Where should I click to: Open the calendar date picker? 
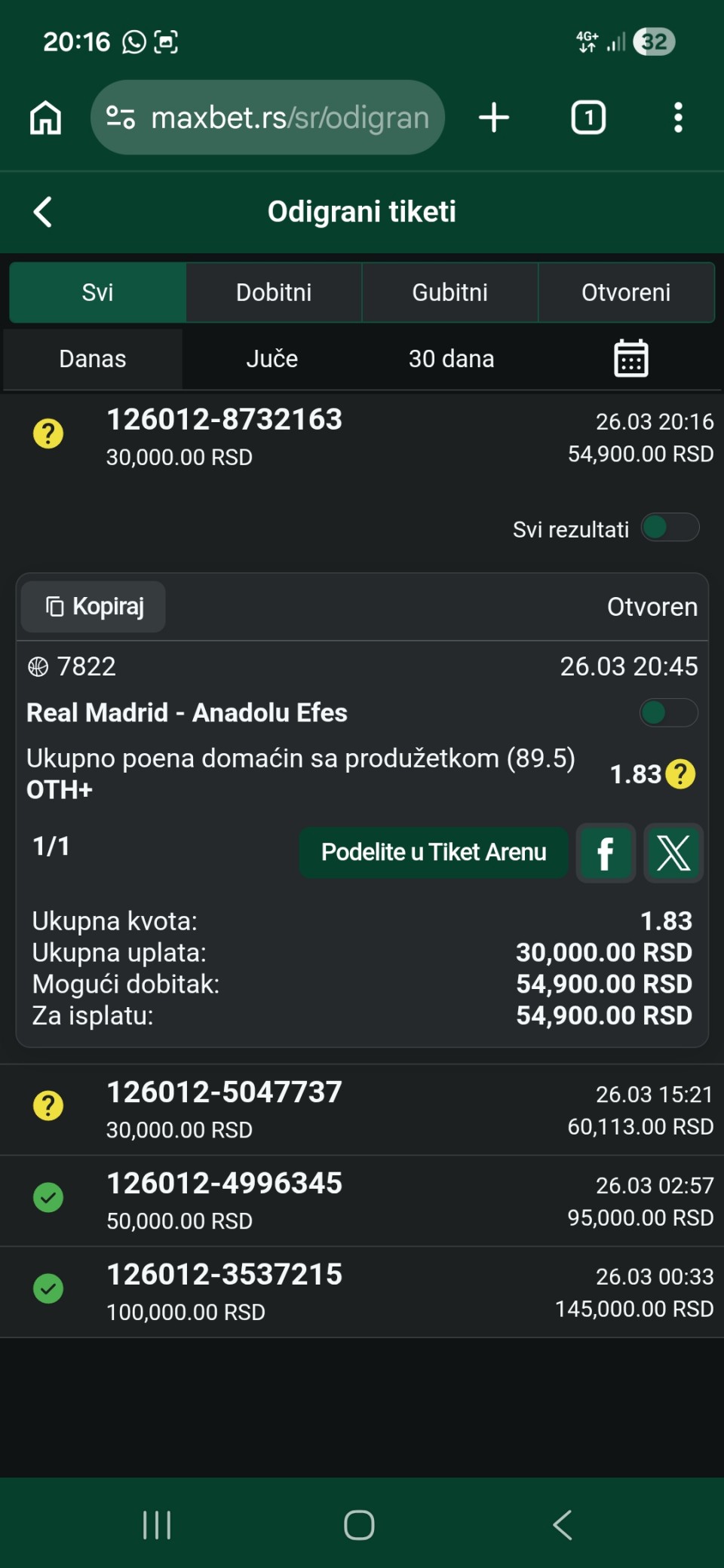(630, 359)
